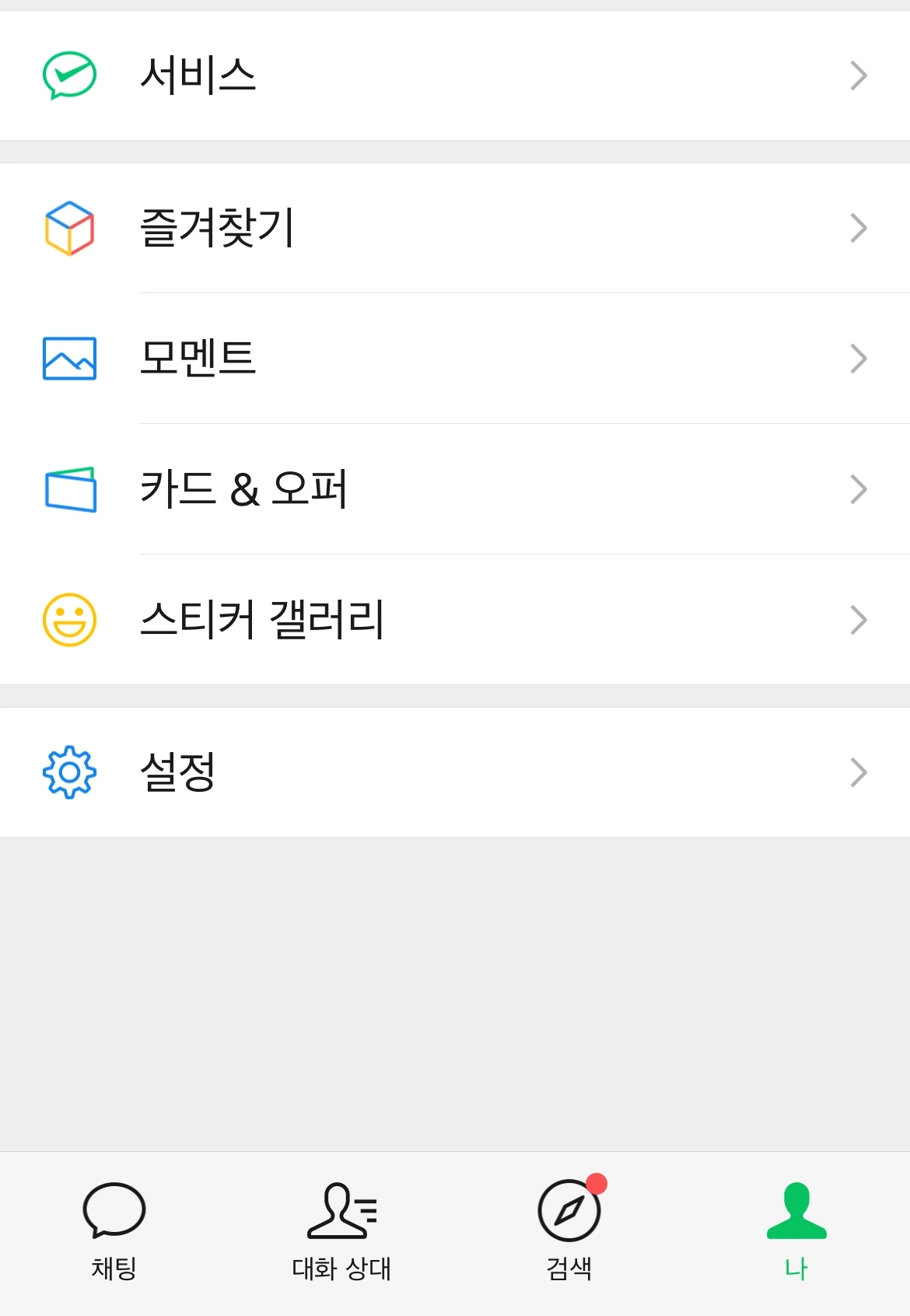910x1316 pixels.
Task: Open 설정 settings
Action: click(x=455, y=772)
